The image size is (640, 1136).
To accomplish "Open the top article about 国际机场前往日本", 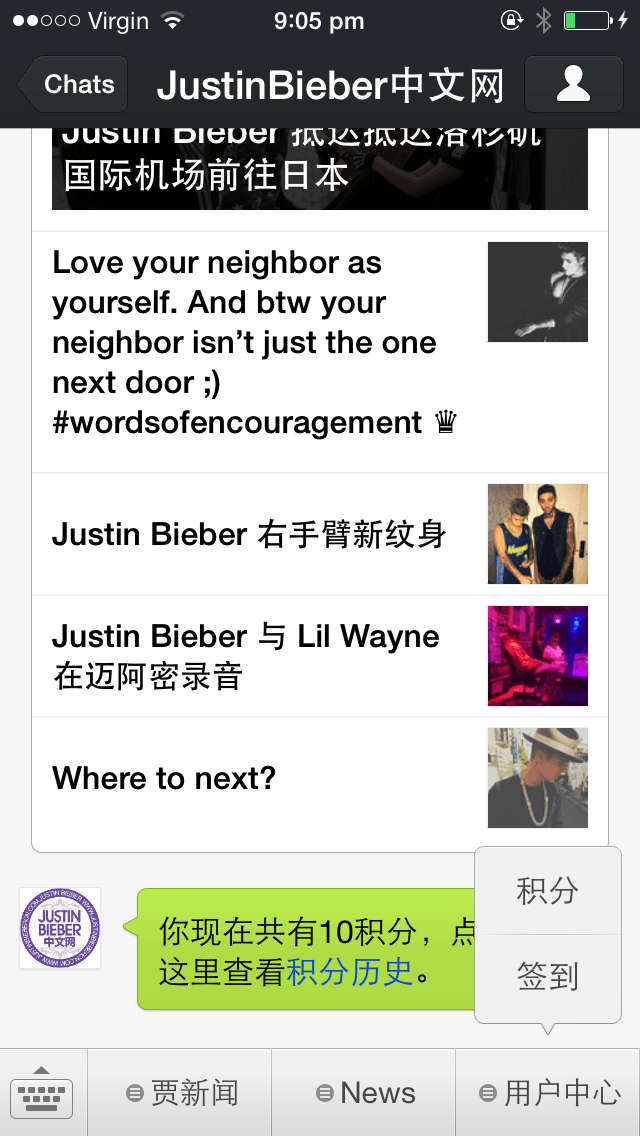I will point(320,169).
